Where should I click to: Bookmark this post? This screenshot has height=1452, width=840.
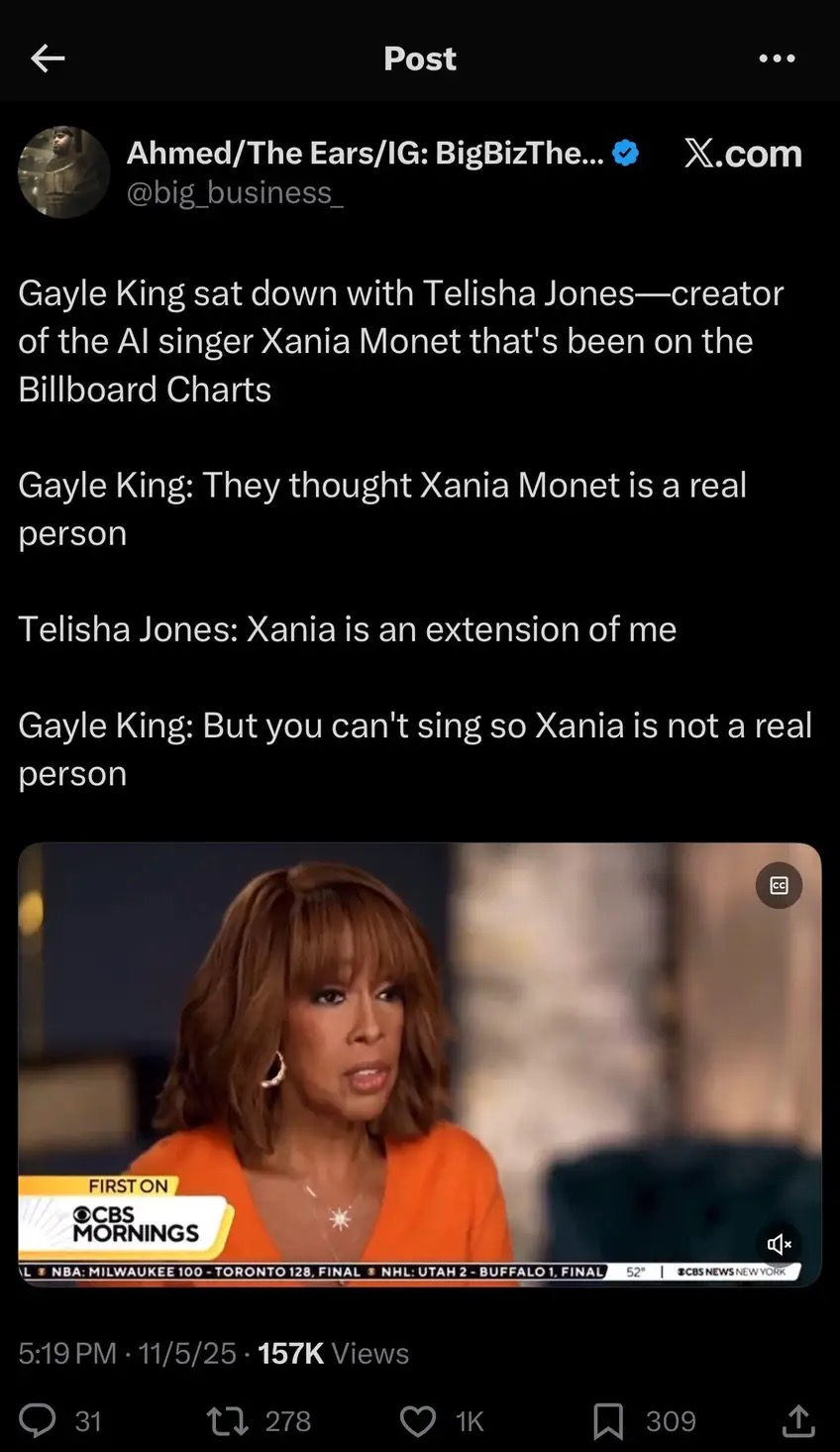(607, 1421)
